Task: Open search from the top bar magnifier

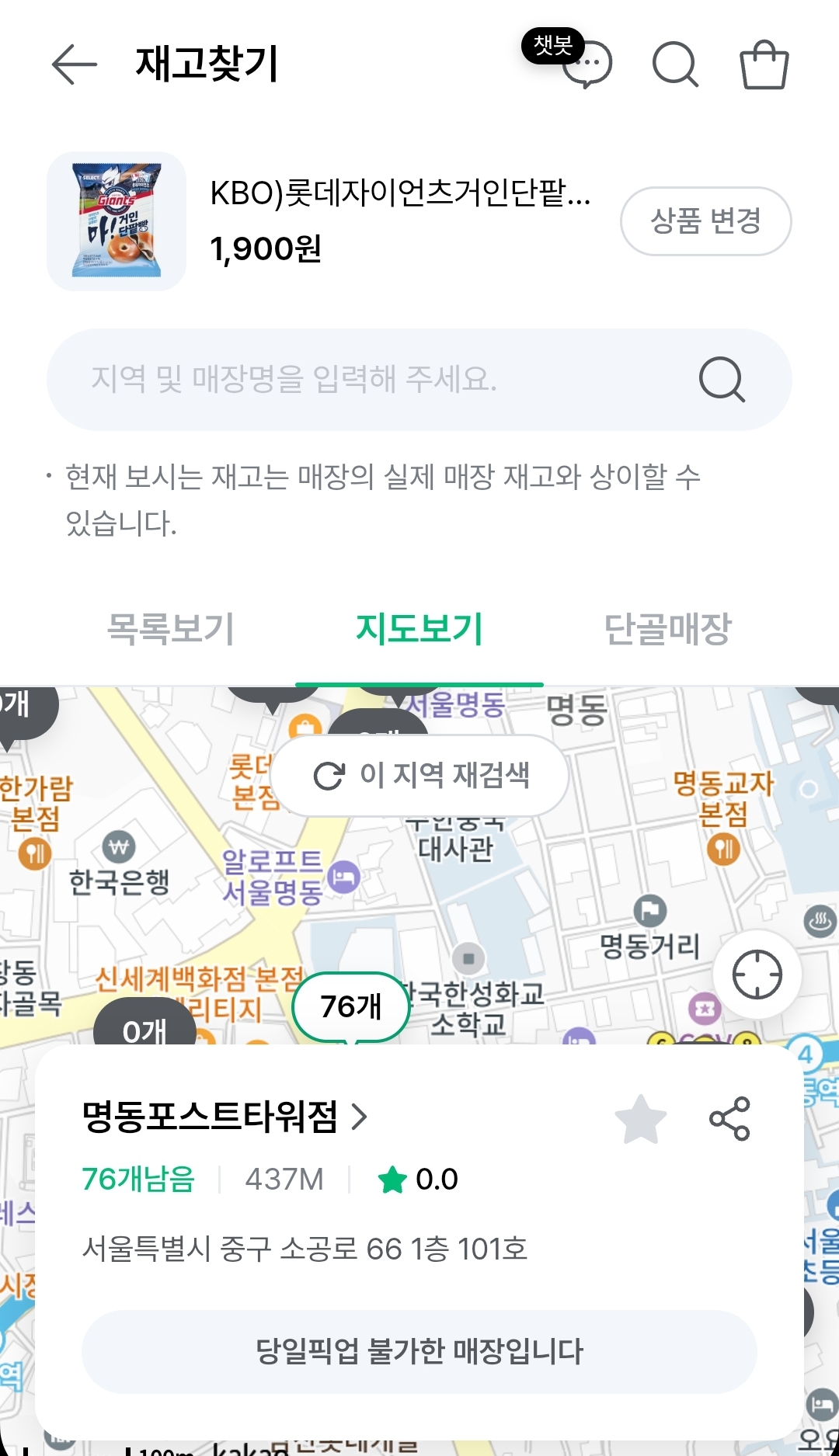Action: point(675,64)
